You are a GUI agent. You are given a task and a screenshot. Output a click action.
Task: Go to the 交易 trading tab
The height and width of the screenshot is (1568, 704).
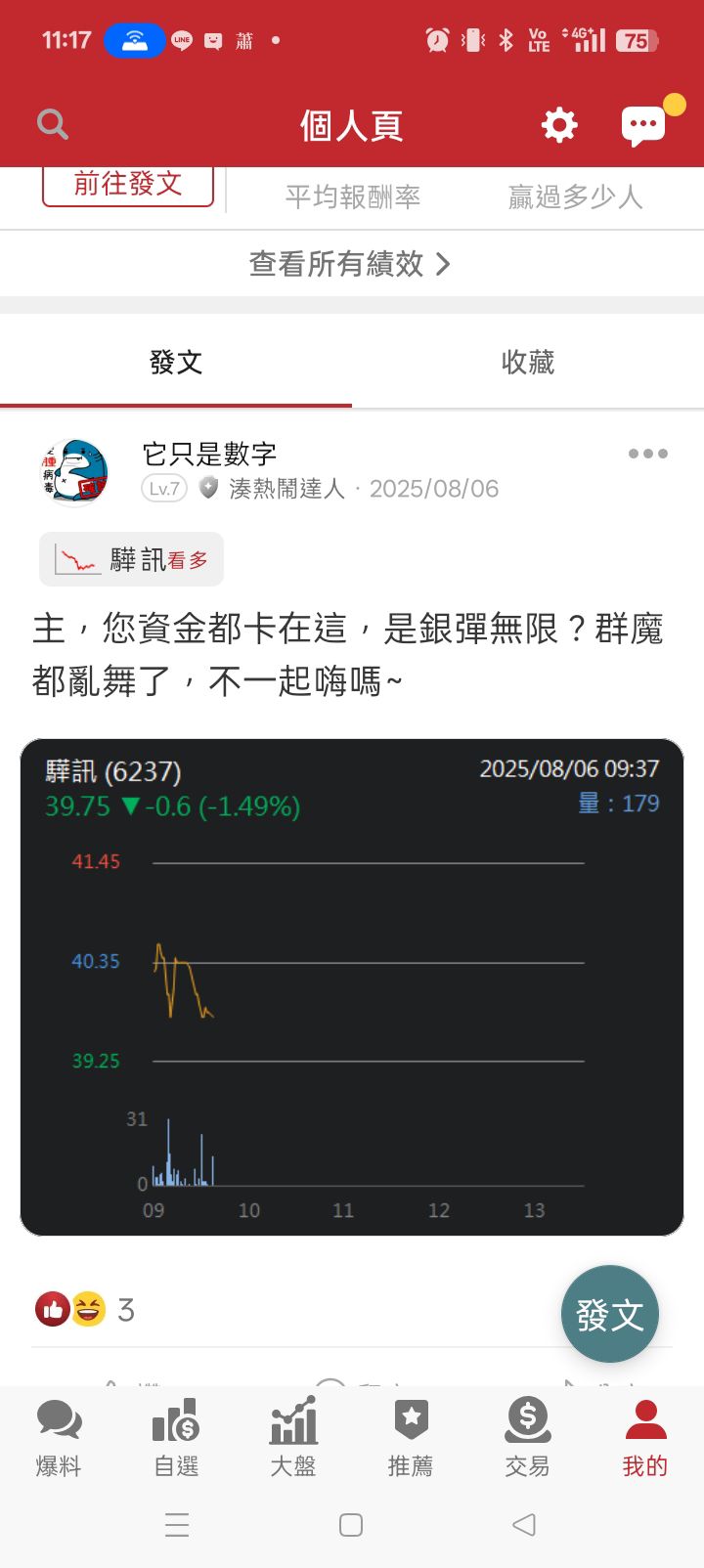pos(528,1435)
